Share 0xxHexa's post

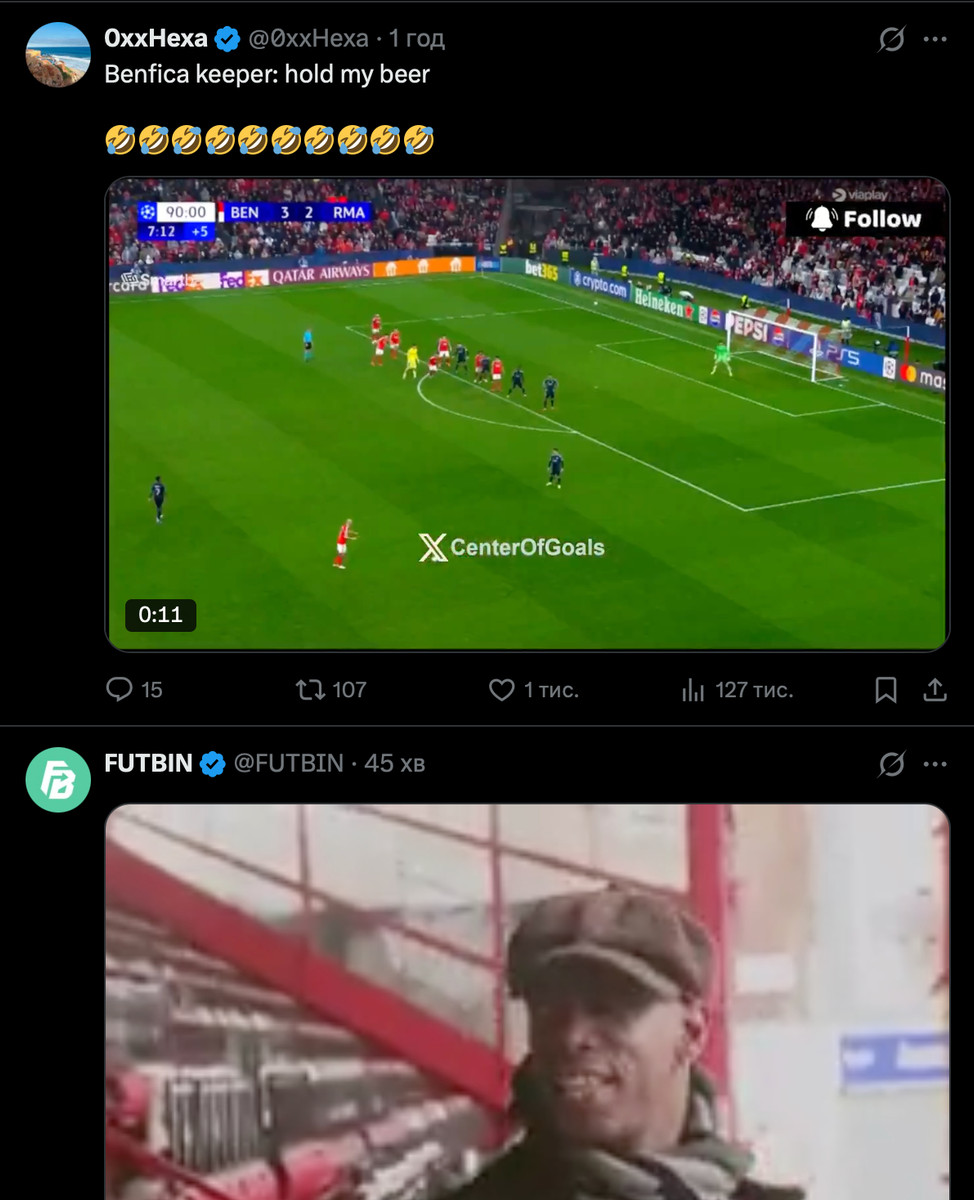pos(935,689)
